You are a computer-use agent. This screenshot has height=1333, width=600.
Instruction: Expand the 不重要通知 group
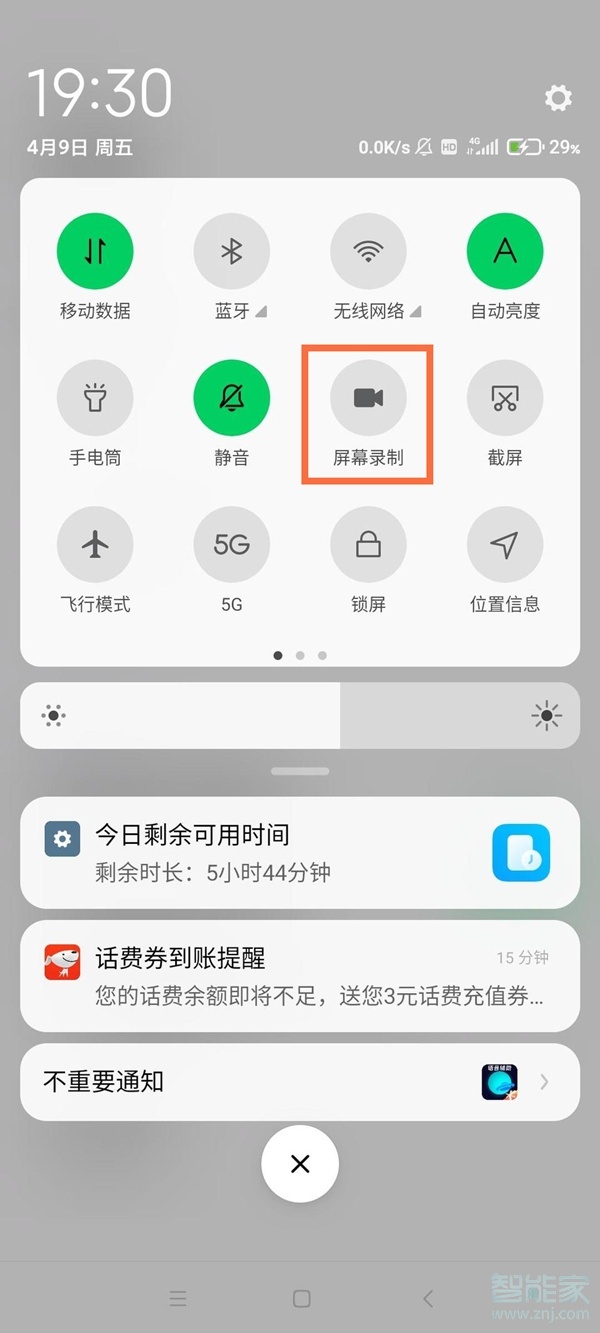click(300, 1082)
